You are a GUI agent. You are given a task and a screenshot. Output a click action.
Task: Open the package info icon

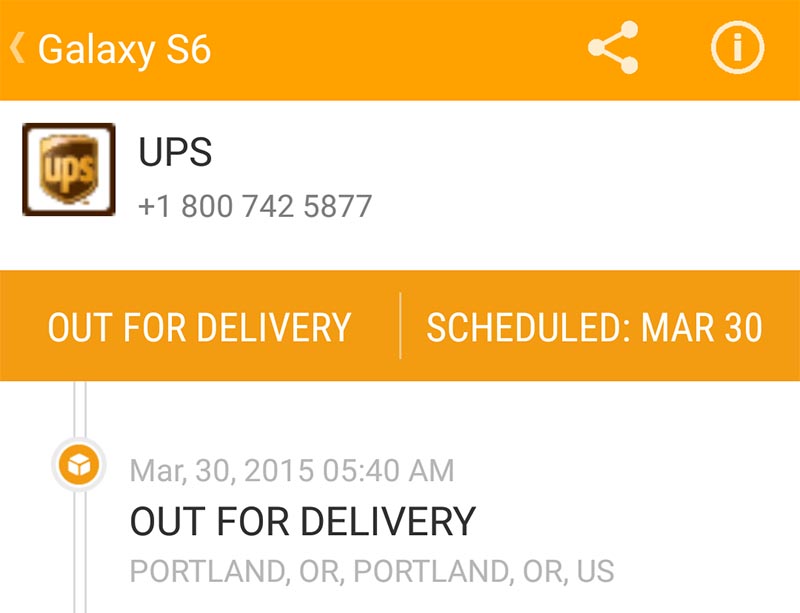click(x=737, y=48)
